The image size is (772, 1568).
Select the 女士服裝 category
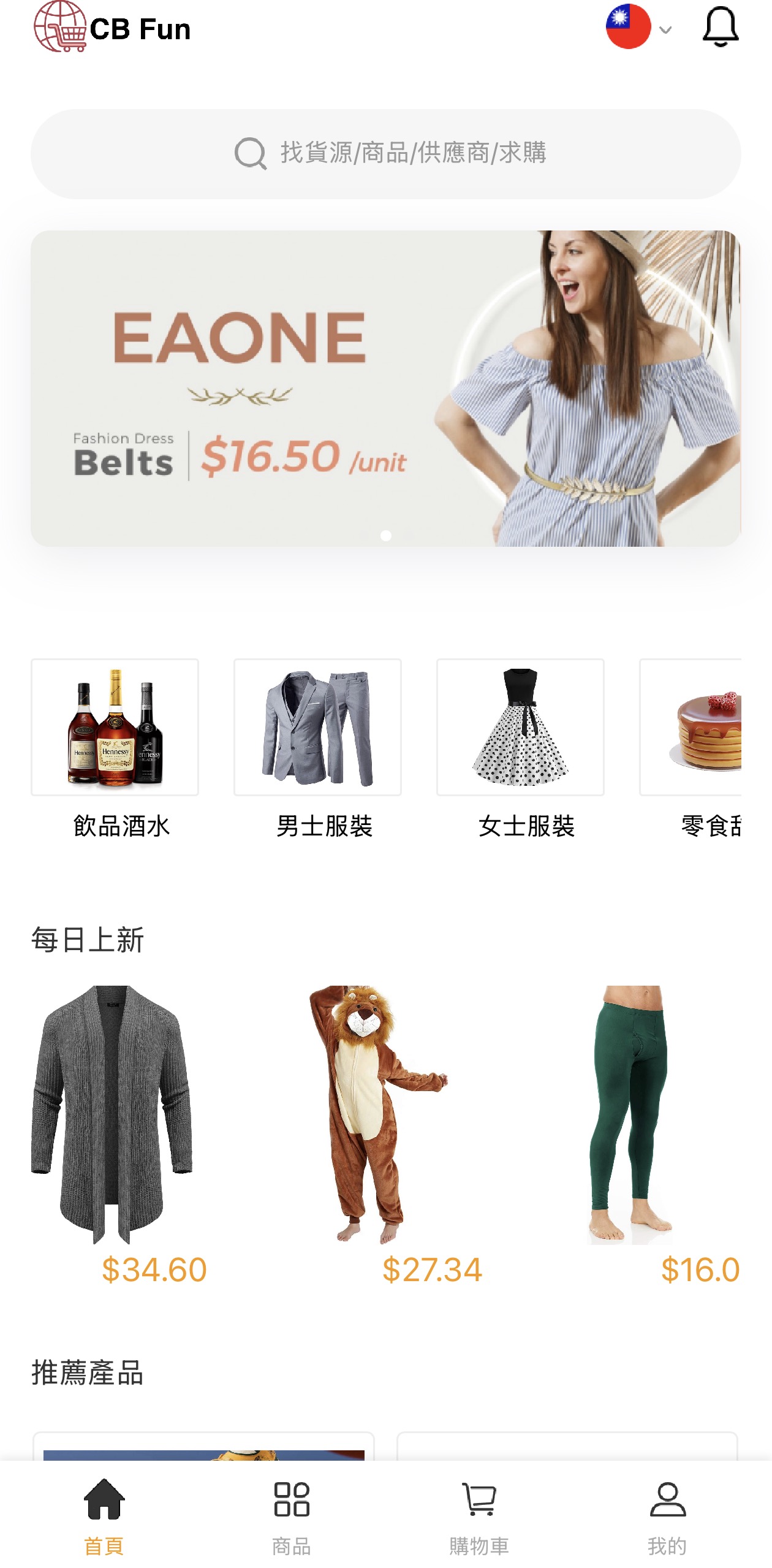520,728
